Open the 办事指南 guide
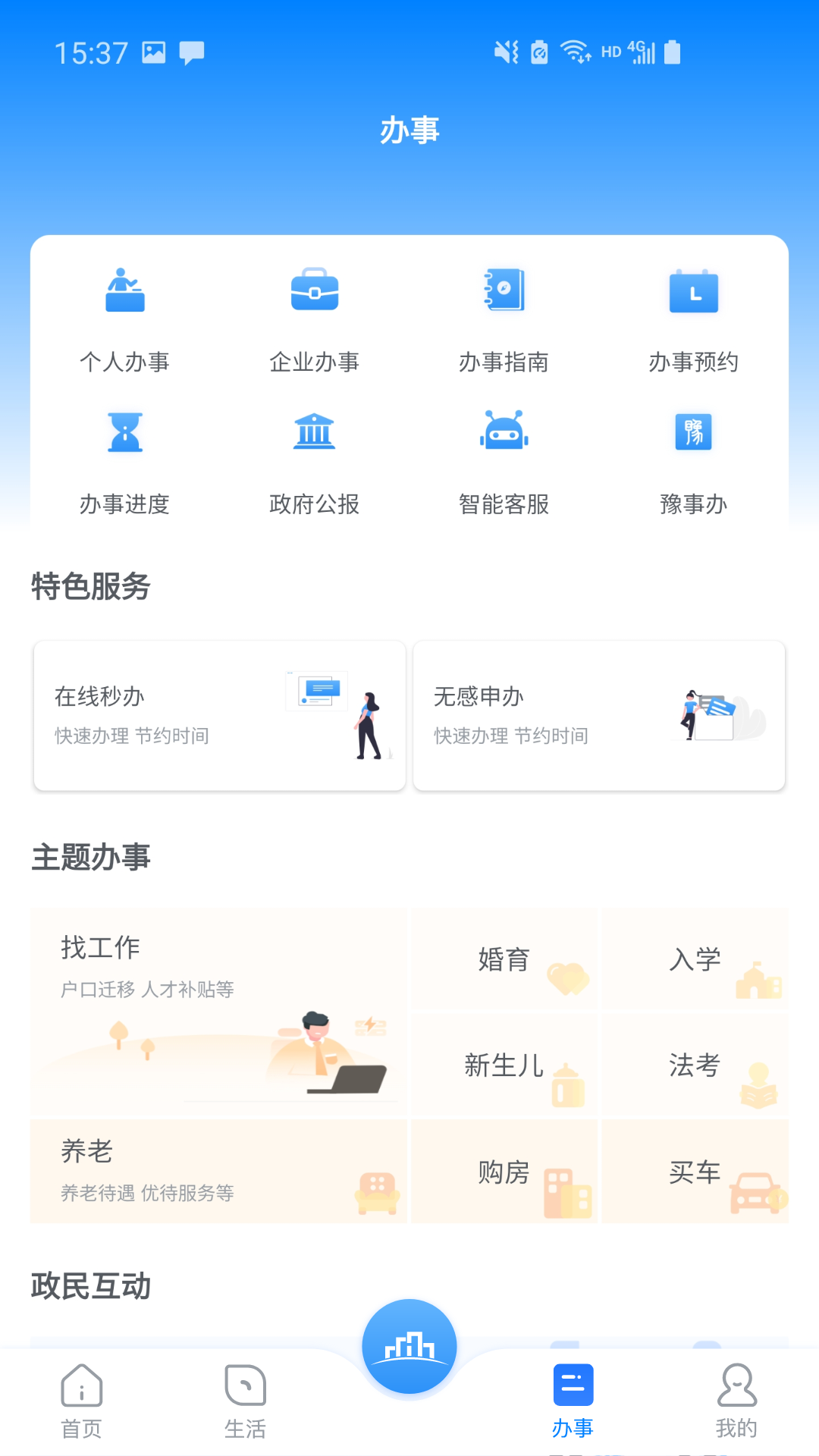 (505, 318)
